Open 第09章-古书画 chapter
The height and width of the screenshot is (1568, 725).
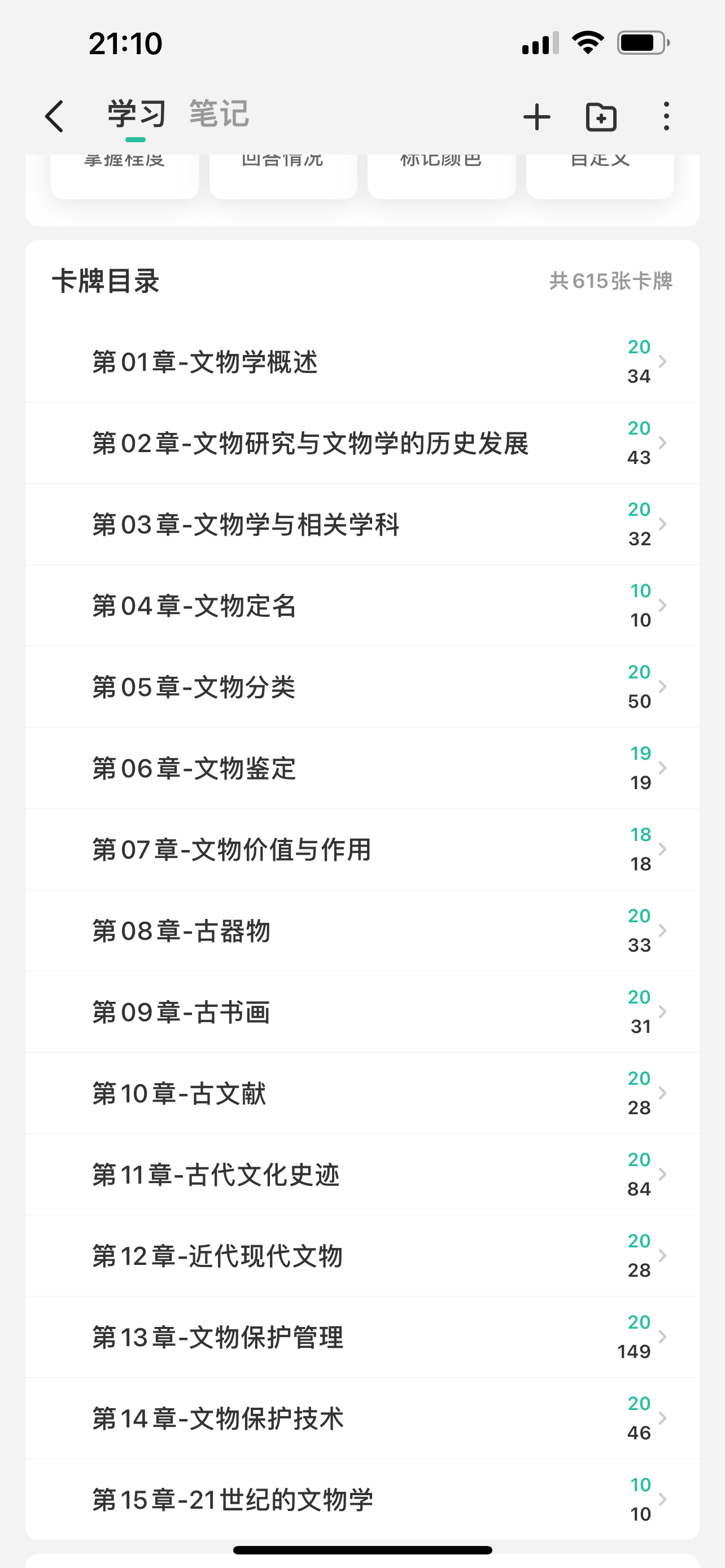[x=362, y=1011]
